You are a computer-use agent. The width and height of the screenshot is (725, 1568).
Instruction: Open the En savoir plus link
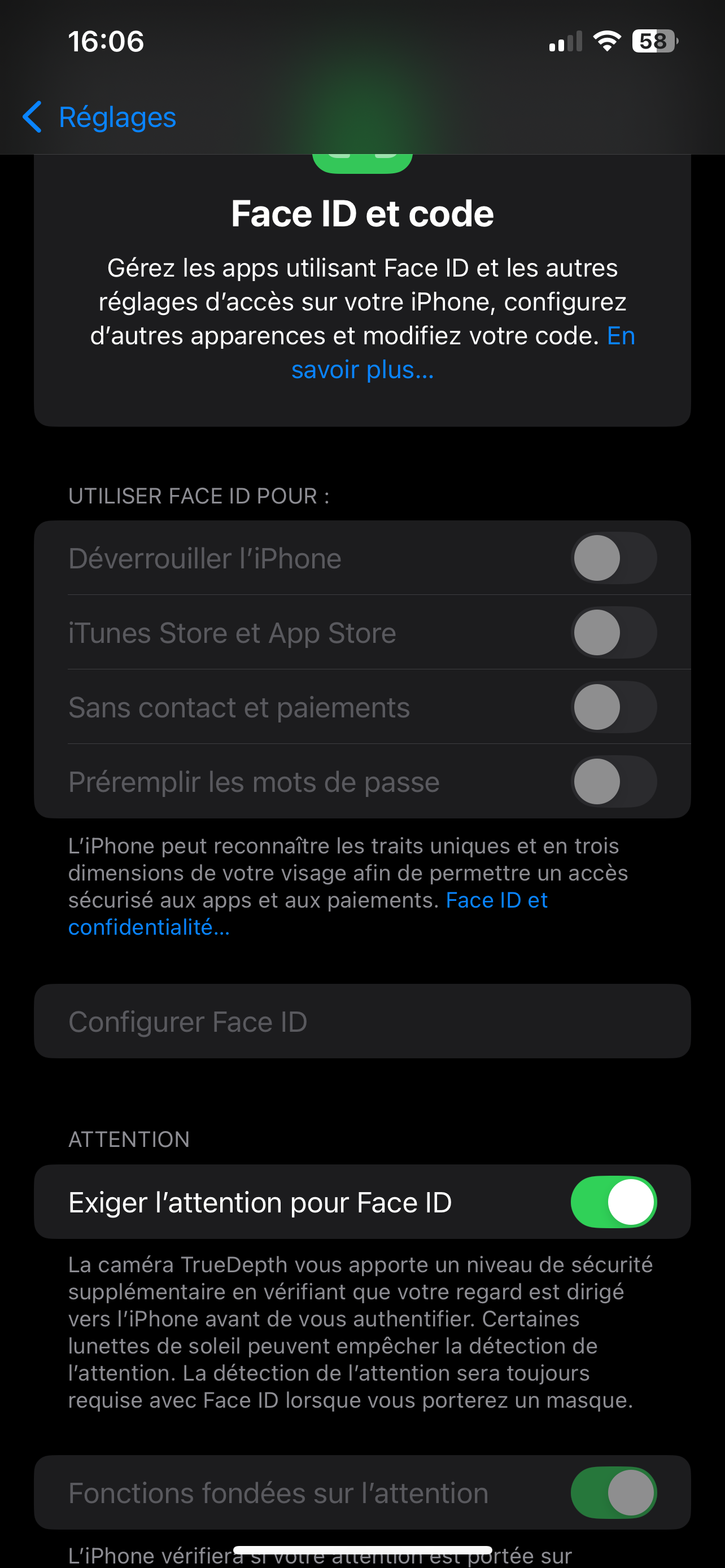(x=363, y=370)
